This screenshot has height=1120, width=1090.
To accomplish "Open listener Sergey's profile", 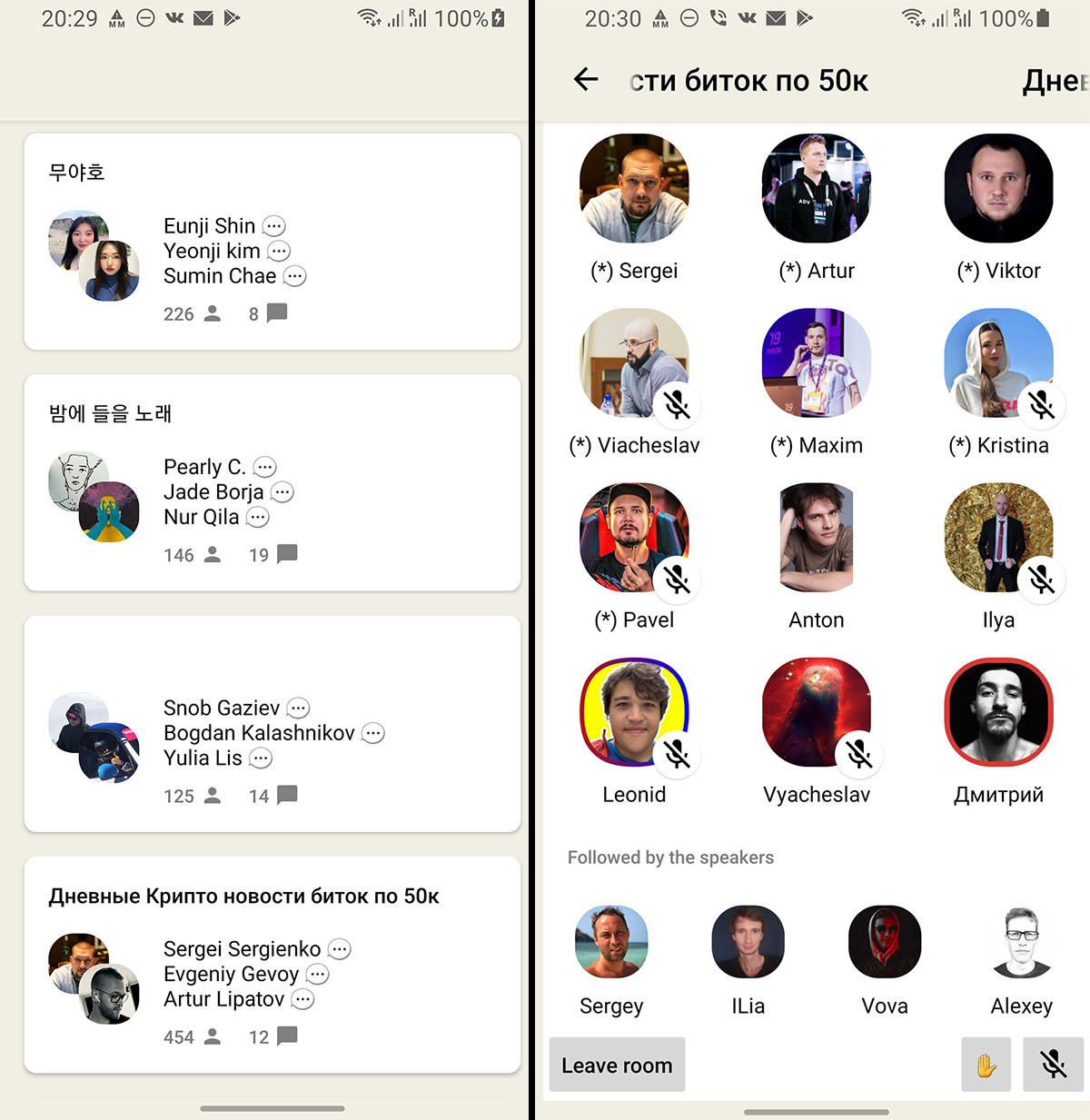I will (611, 942).
